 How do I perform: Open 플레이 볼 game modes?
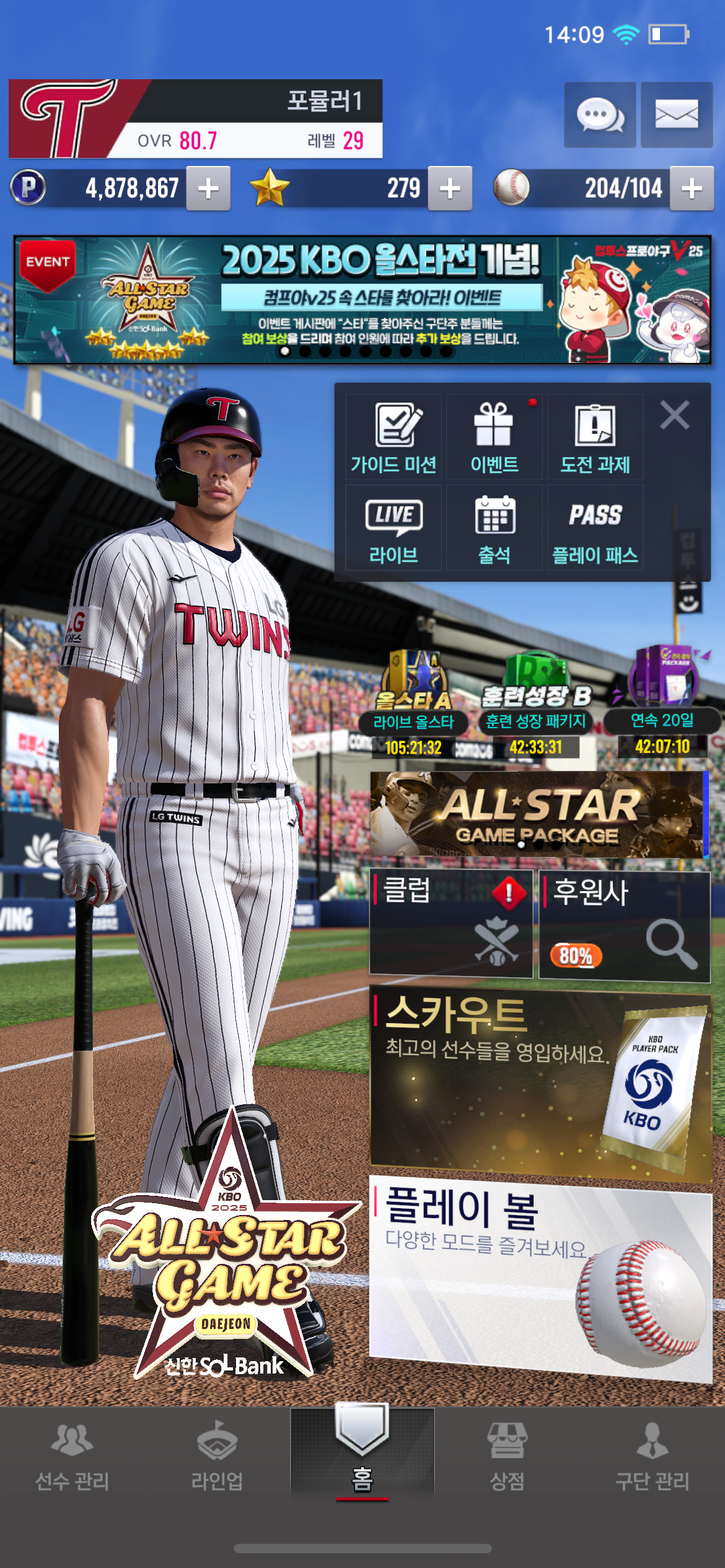[x=539, y=1276]
